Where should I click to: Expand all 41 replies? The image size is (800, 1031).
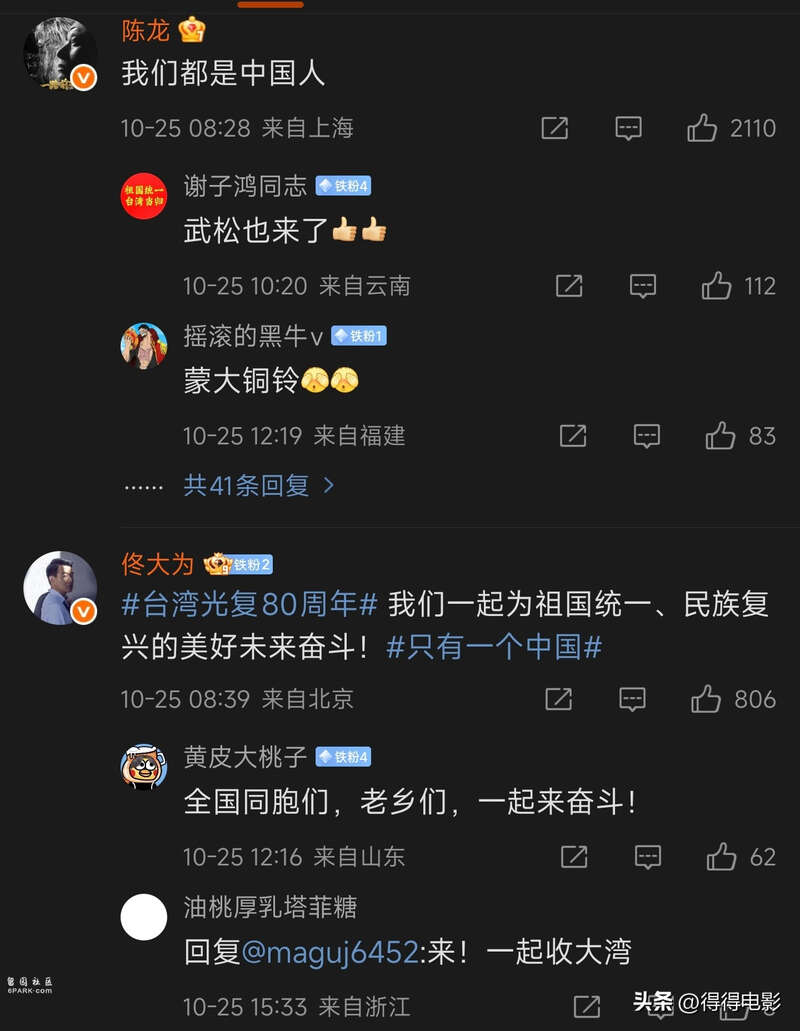[x=258, y=486]
